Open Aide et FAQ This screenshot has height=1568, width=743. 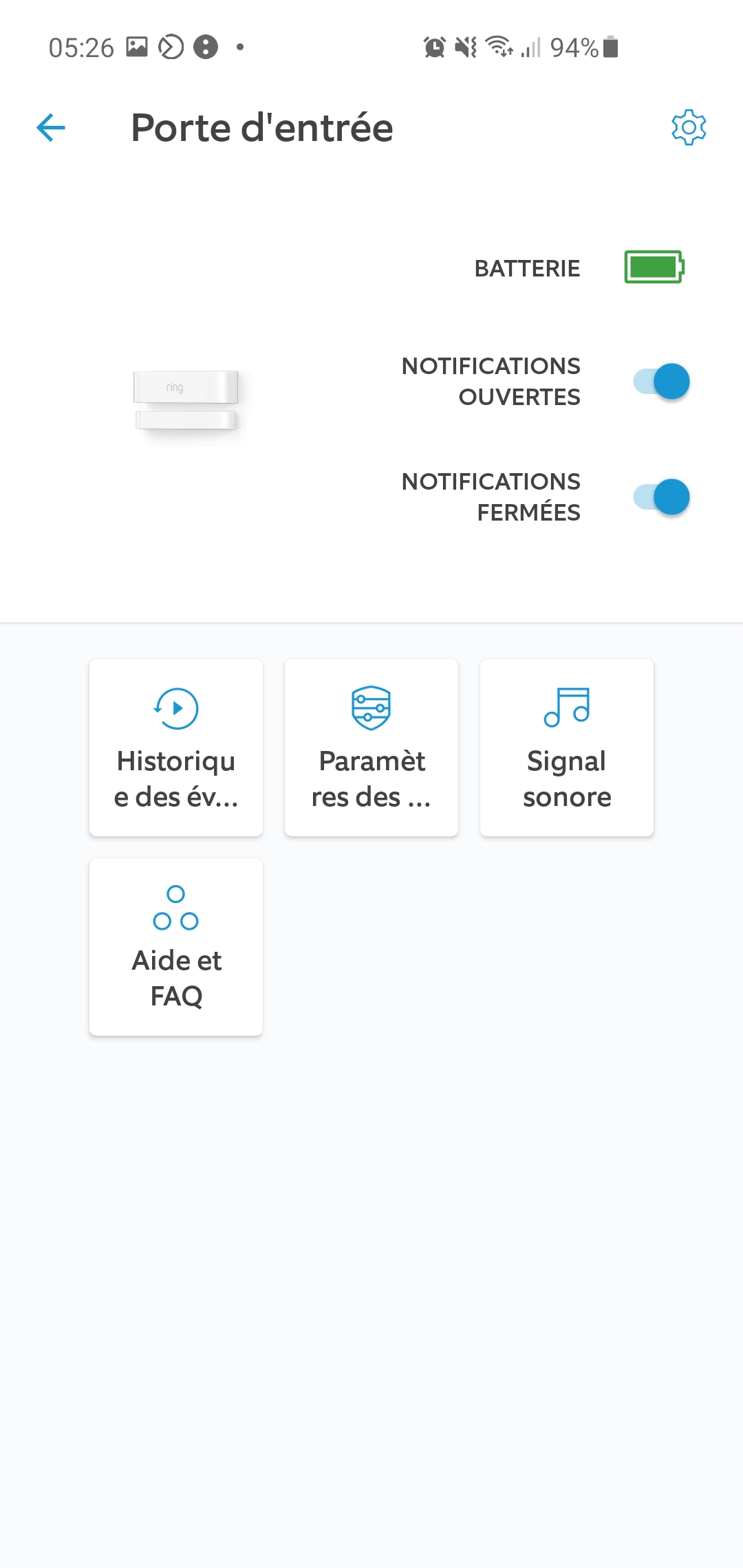click(176, 947)
